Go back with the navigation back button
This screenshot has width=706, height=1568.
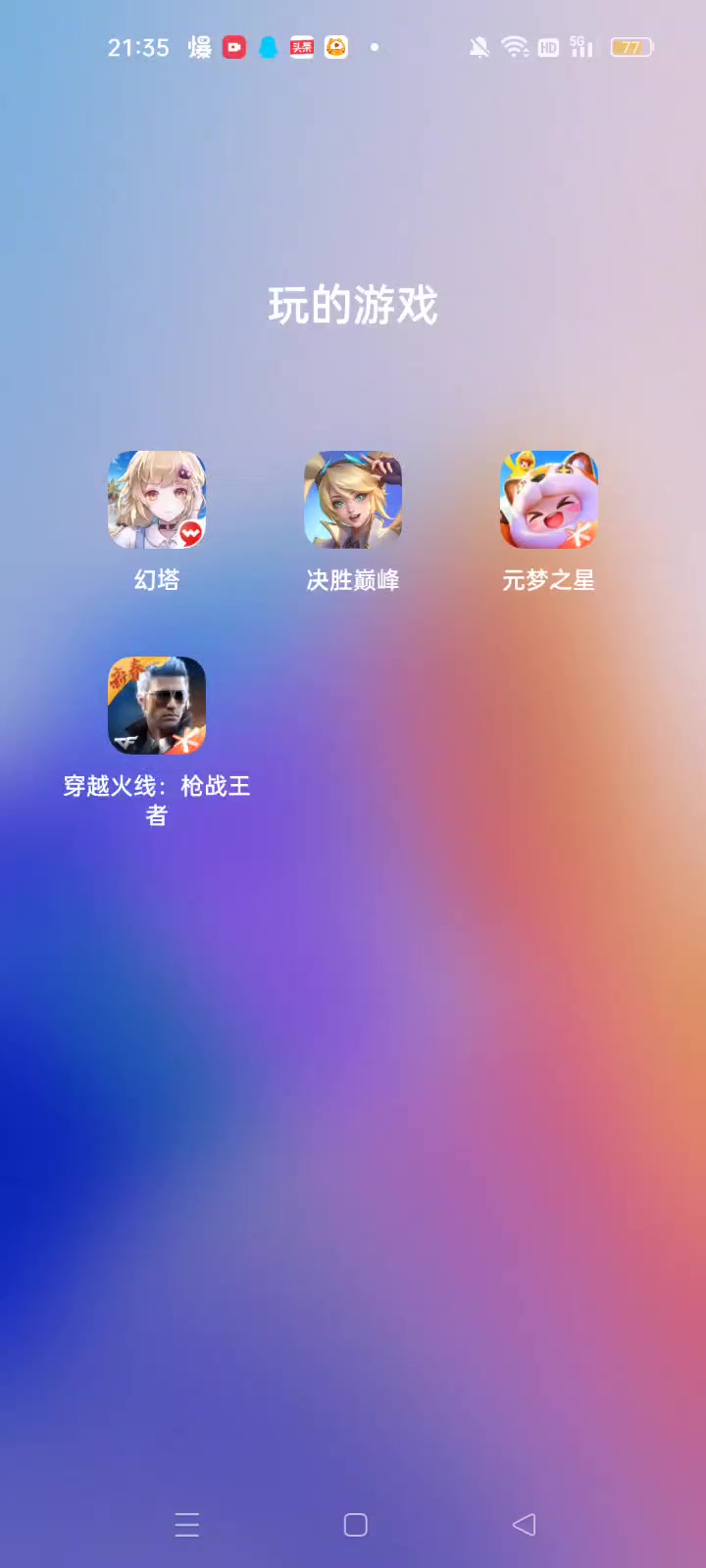point(525,1525)
